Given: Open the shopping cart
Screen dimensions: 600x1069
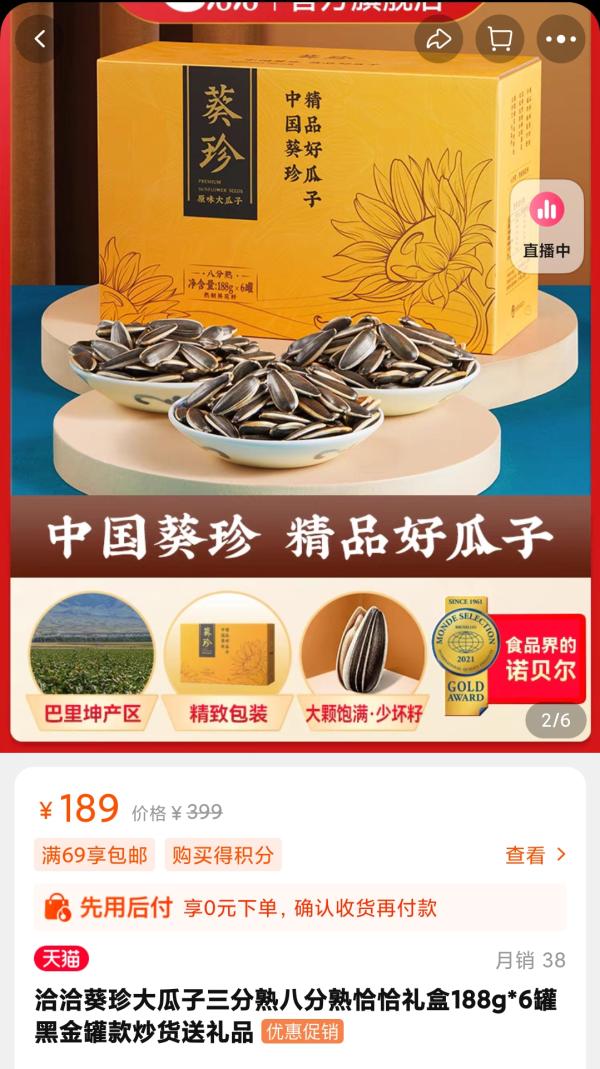Looking at the screenshot, I should click(499, 40).
